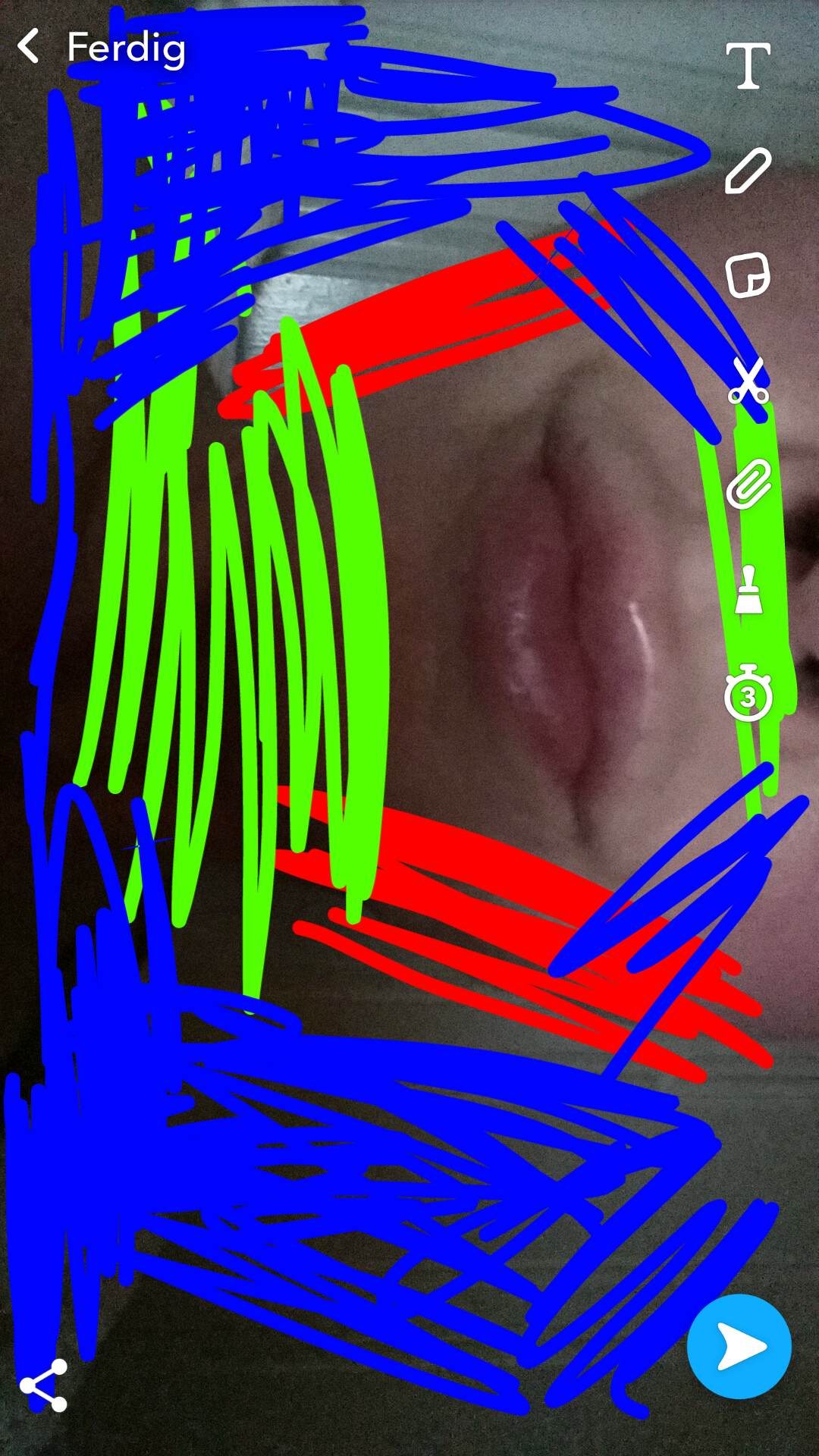The height and width of the screenshot is (1456, 819).
Task: Open the share options icon
Action: 44,1385
